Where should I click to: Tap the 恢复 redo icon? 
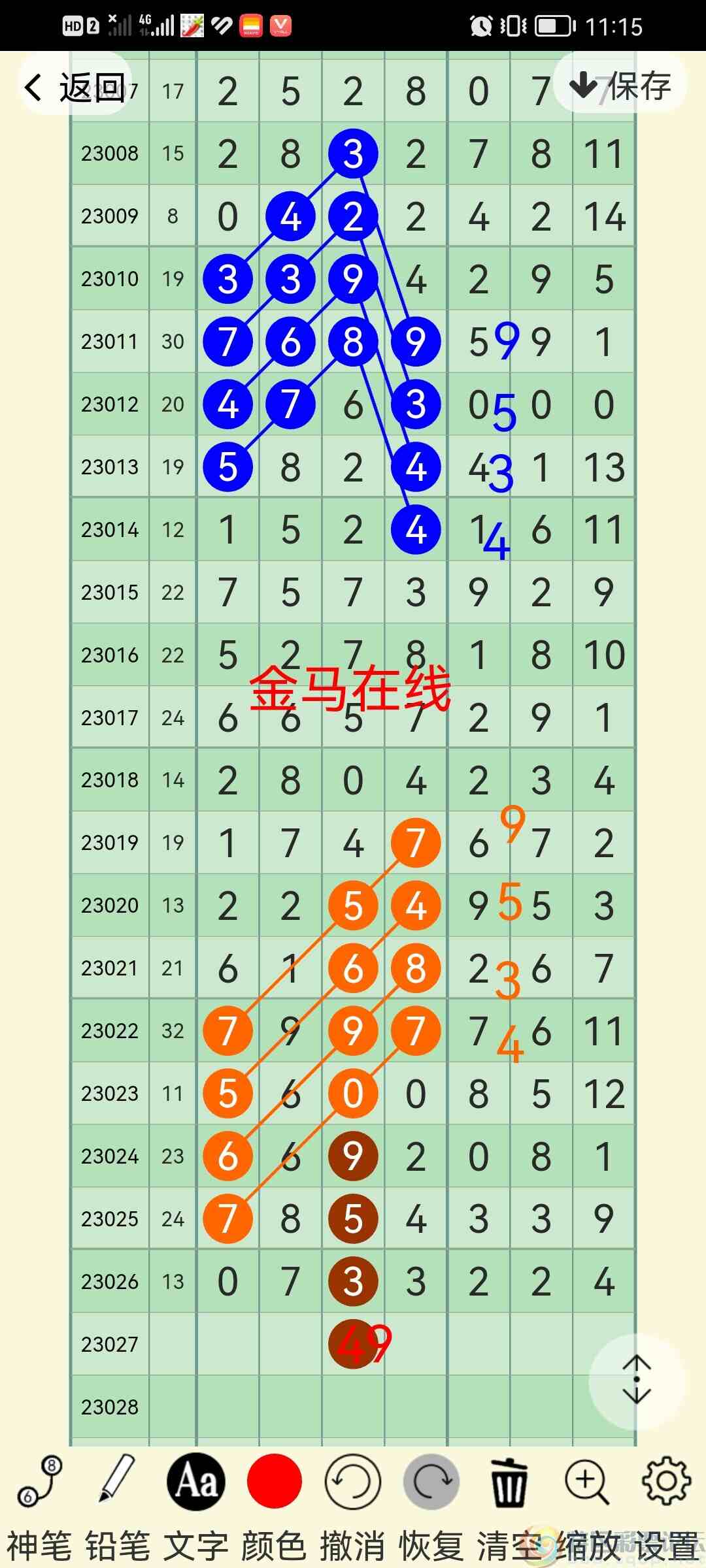coord(431,1483)
